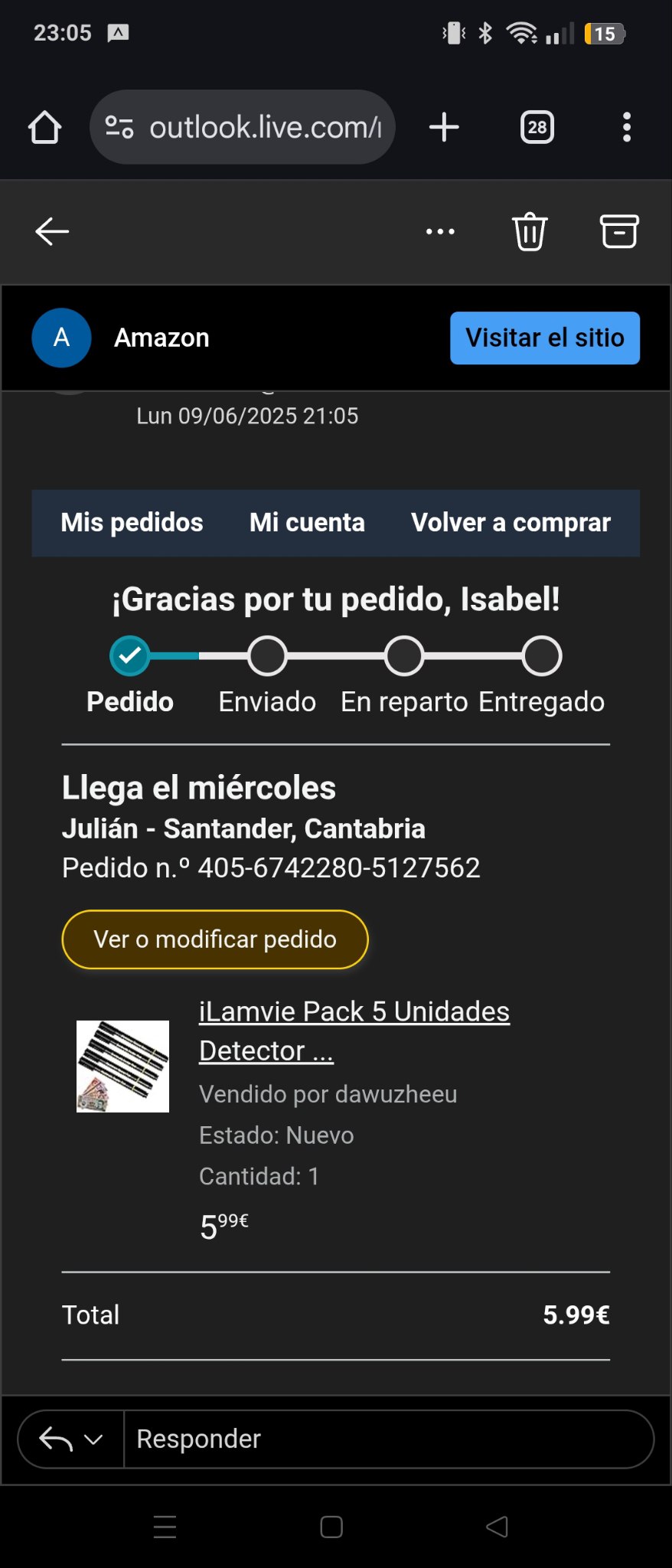Viewport: 672px width, 1568px height.
Task: Delete this Amazon email
Action: pos(530,231)
